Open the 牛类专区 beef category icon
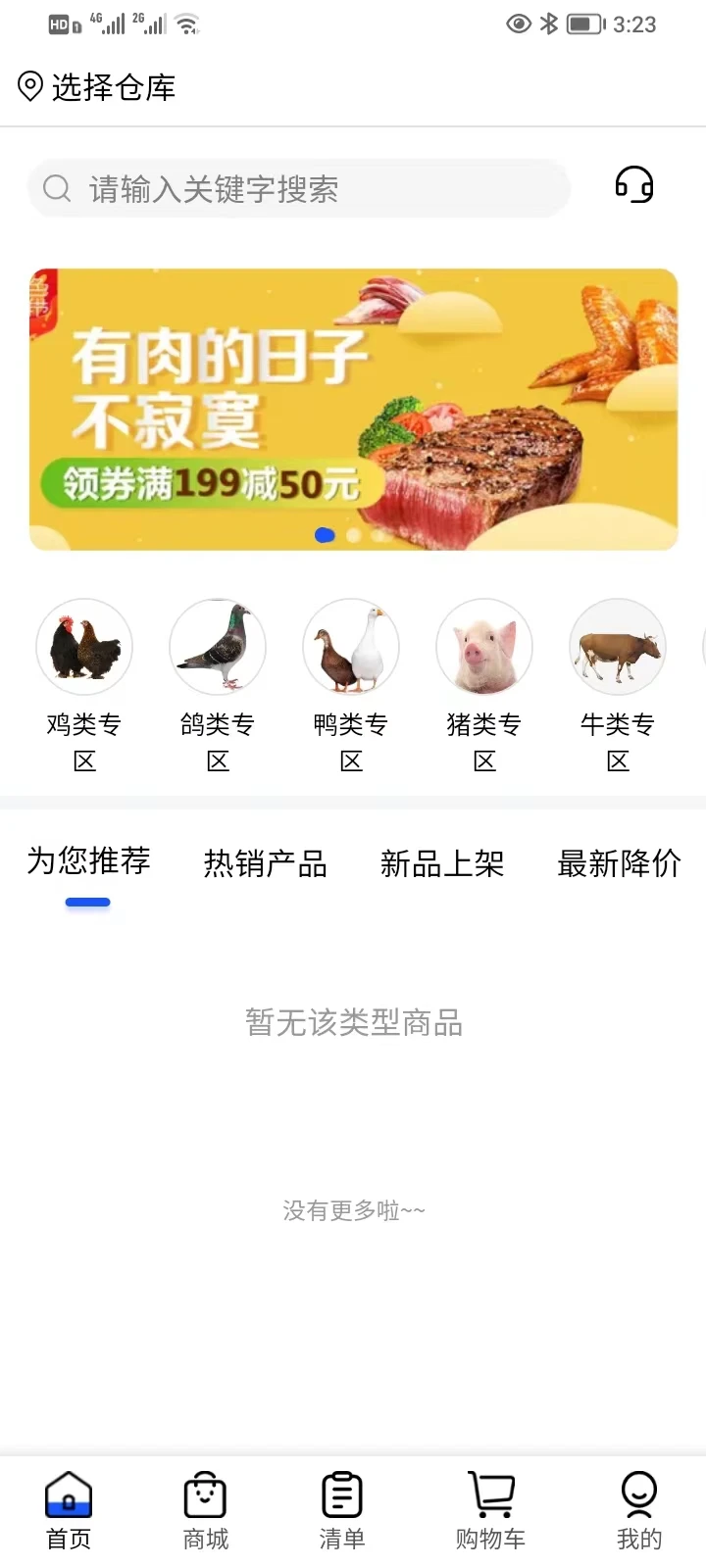The image size is (706, 1568). point(618,646)
